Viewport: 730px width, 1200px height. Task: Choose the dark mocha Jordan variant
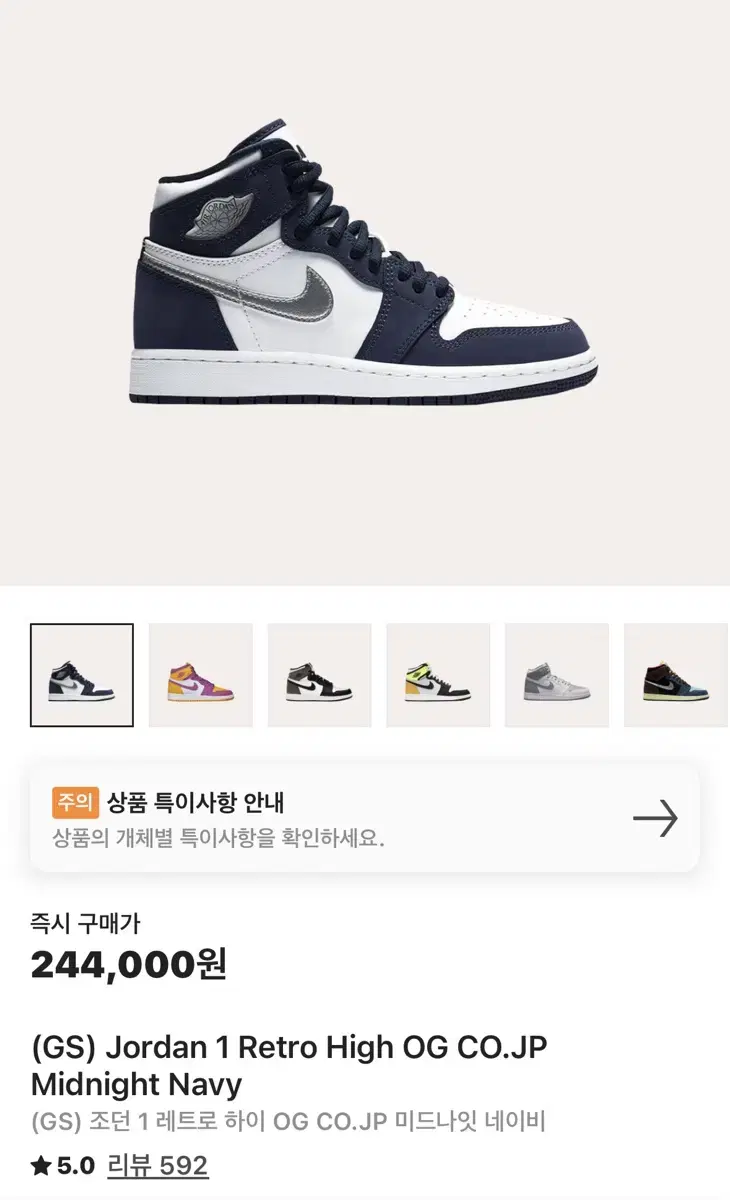316,675
